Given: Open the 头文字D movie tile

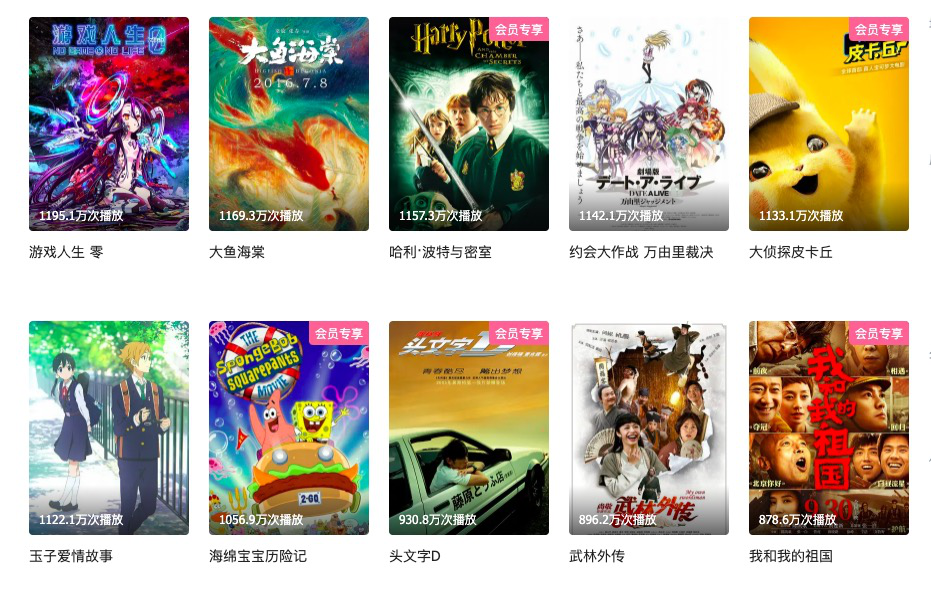Looking at the screenshot, I should (468, 428).
